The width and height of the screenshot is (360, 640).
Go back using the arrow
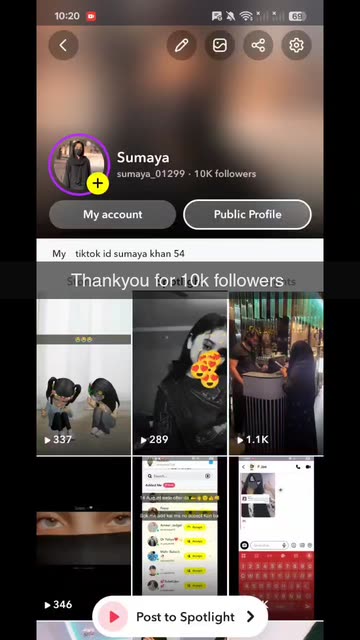(x=63, y=45)
